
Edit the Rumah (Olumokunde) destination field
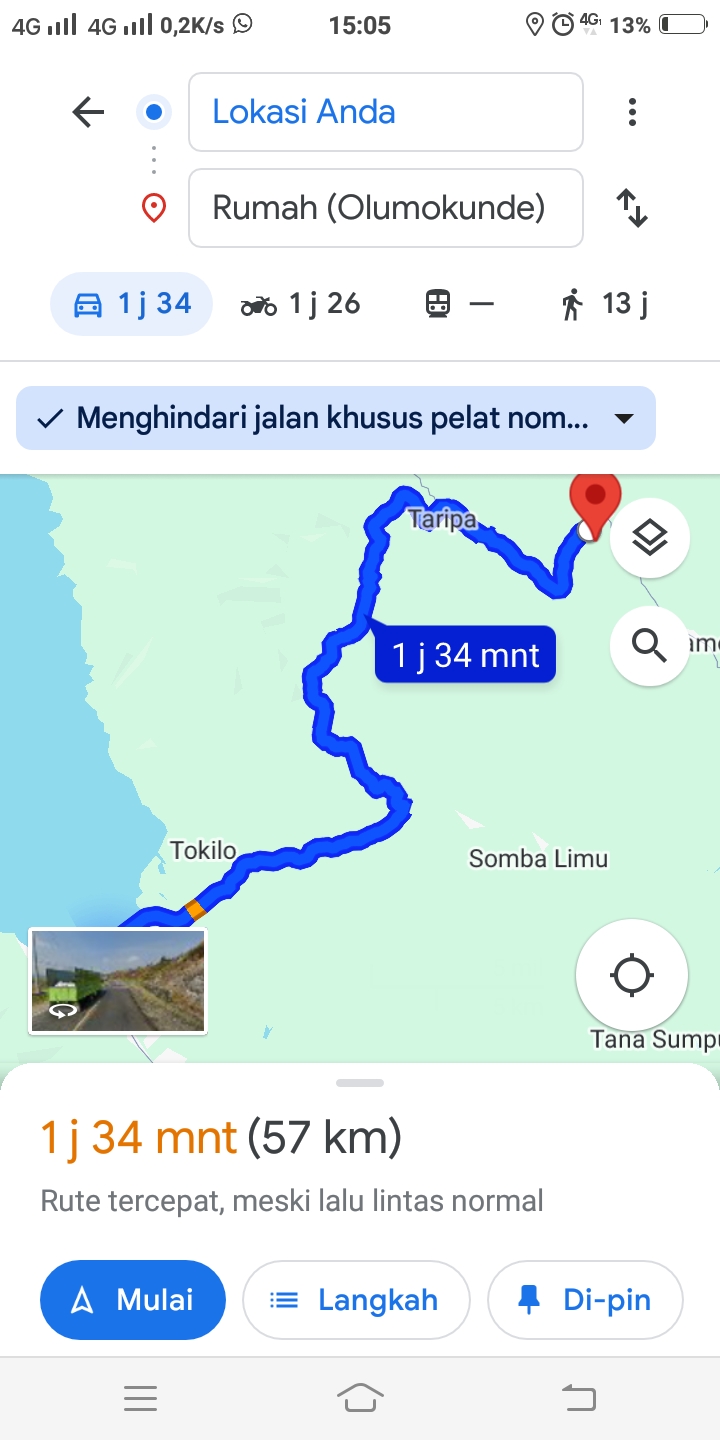point(386,208)
